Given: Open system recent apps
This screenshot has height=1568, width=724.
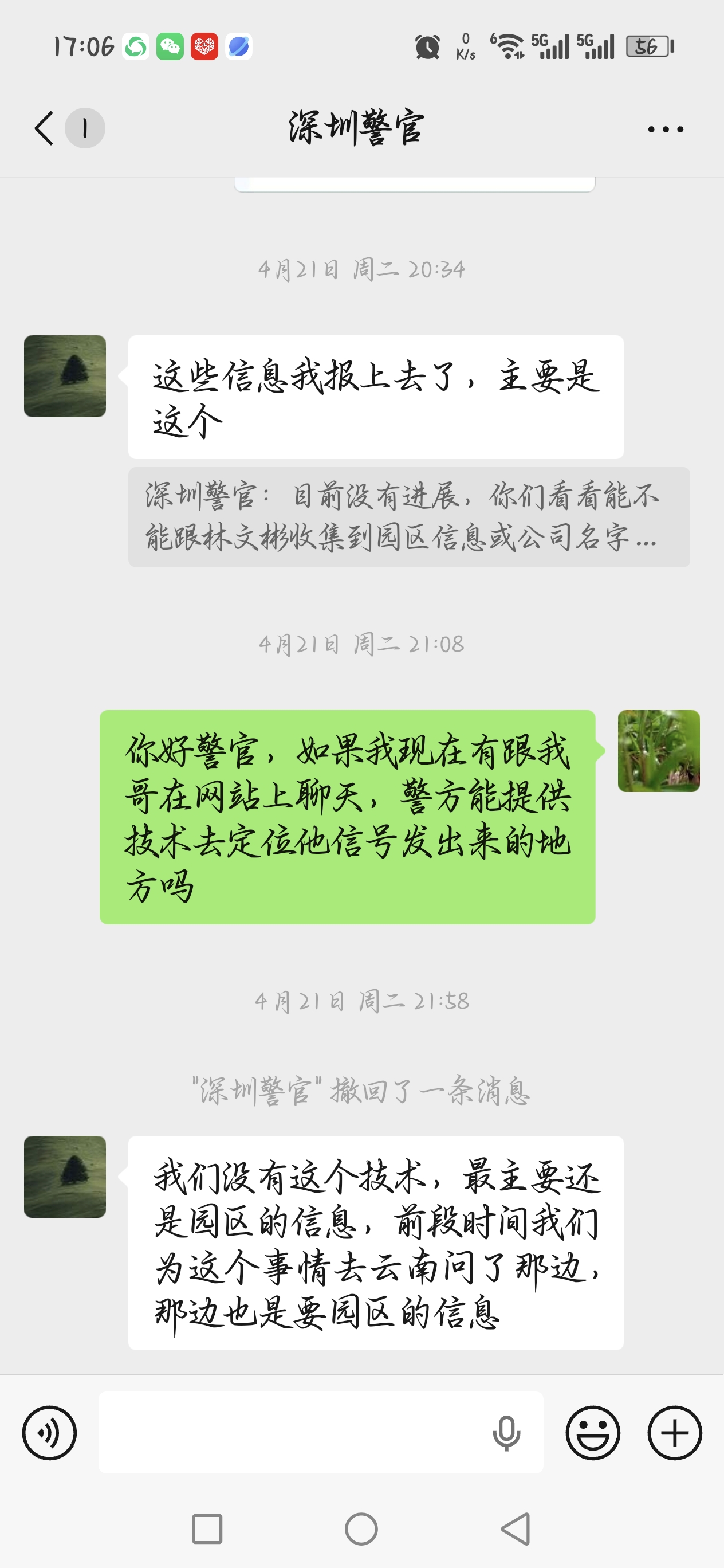Looking at the screenshot, I should click(207, 1528).
